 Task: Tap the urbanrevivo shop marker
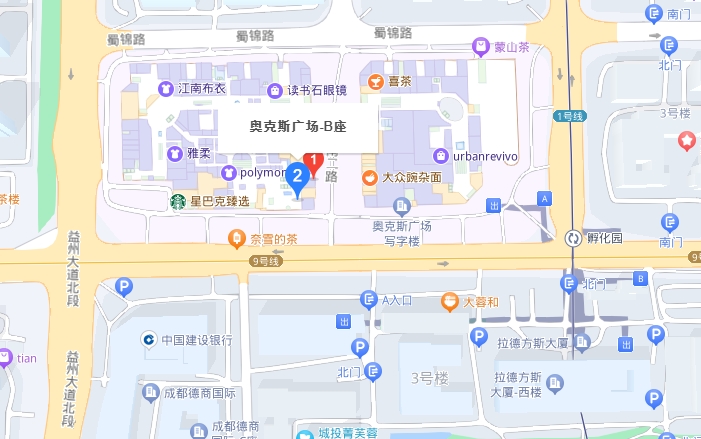440,156
